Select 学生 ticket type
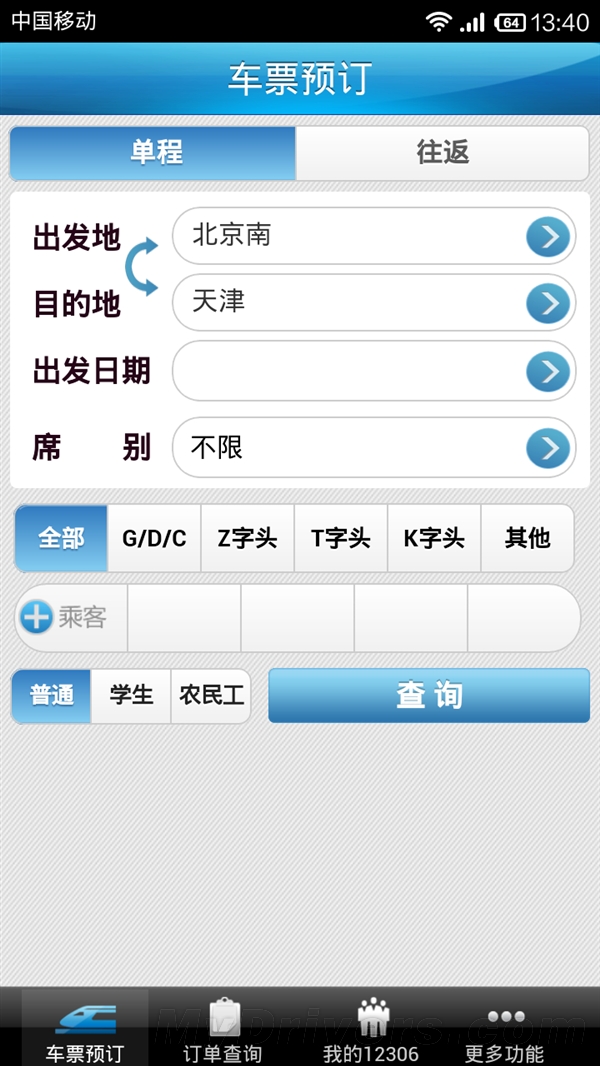600x1066 pixels. 131,695
